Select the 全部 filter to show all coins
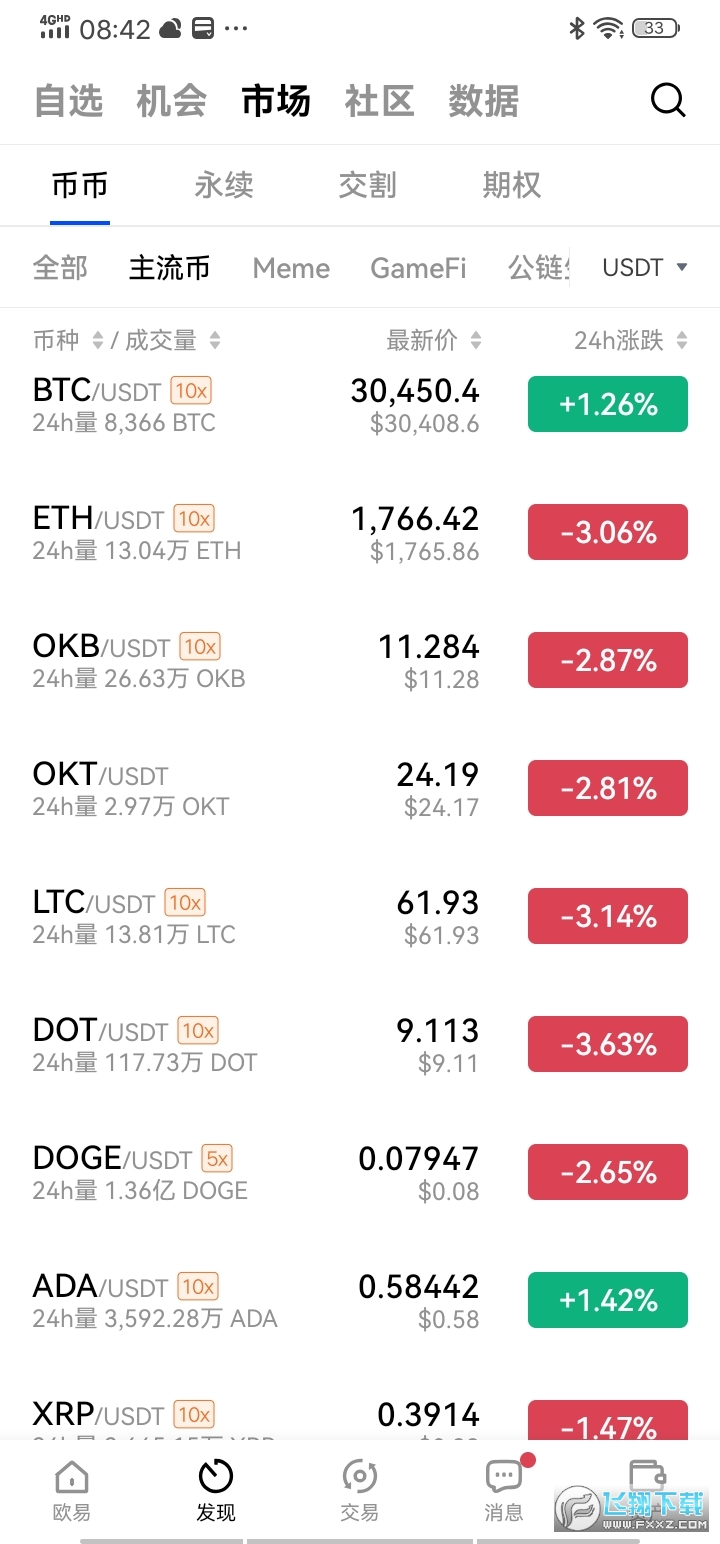 (60, 267)
